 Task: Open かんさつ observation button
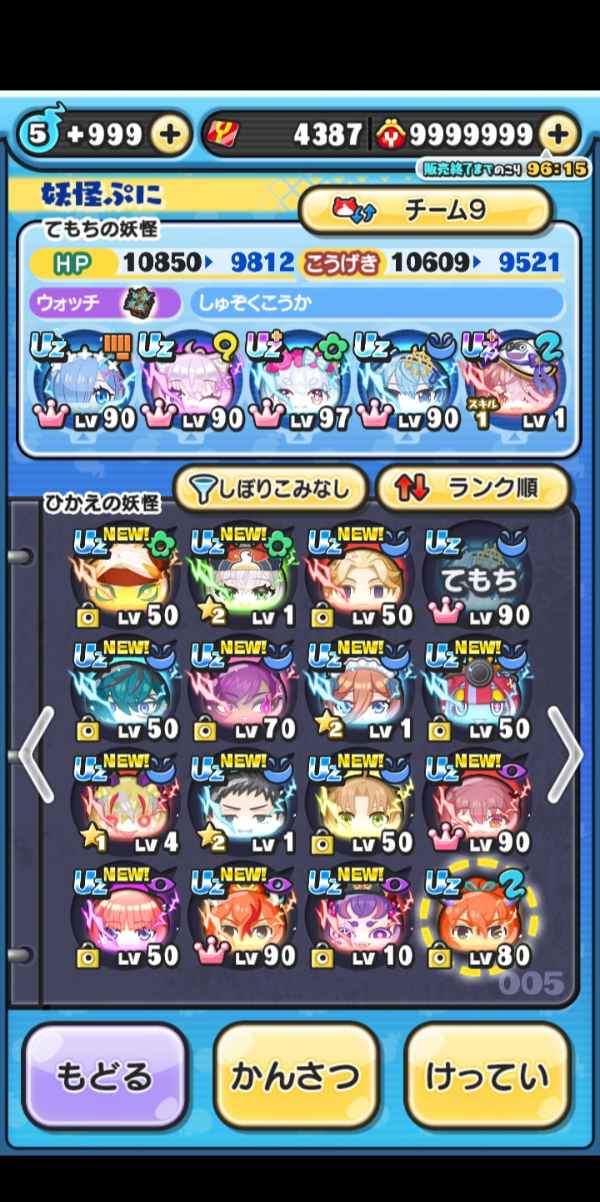295,1076
